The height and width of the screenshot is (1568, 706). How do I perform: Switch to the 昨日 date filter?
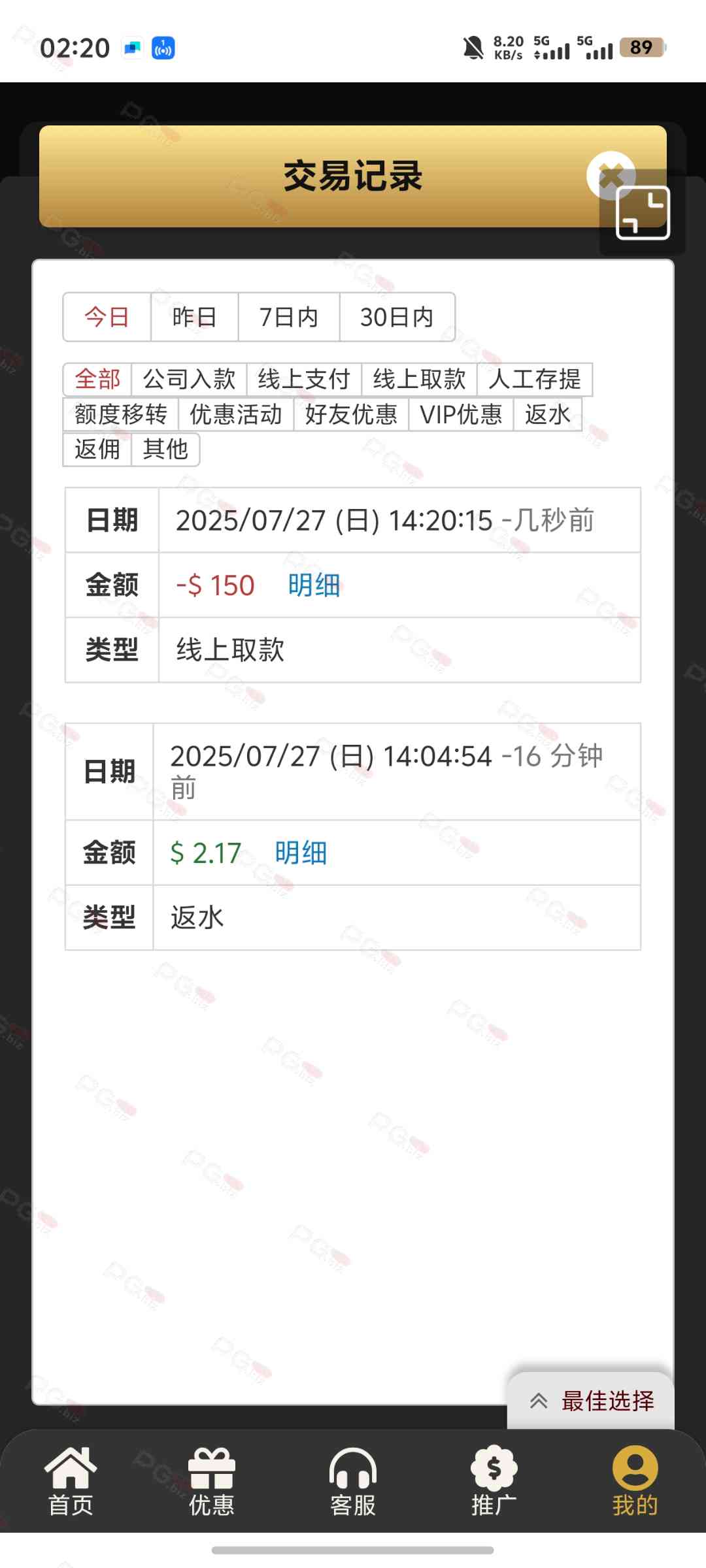194,318
